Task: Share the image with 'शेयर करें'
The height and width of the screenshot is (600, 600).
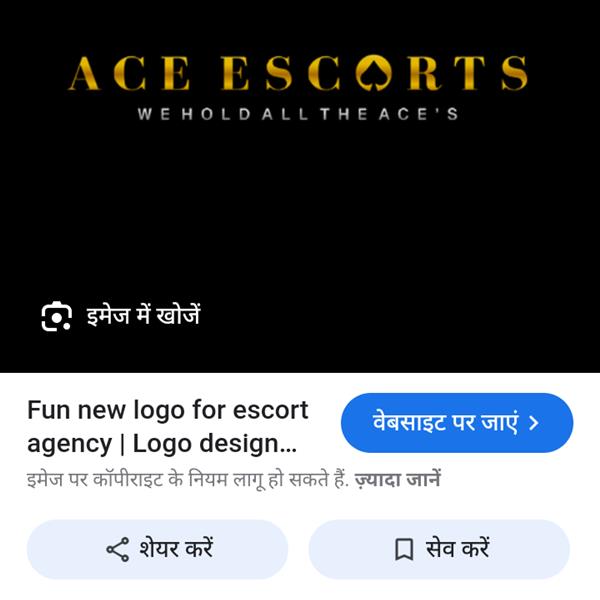Action: (x=157, y=549)
